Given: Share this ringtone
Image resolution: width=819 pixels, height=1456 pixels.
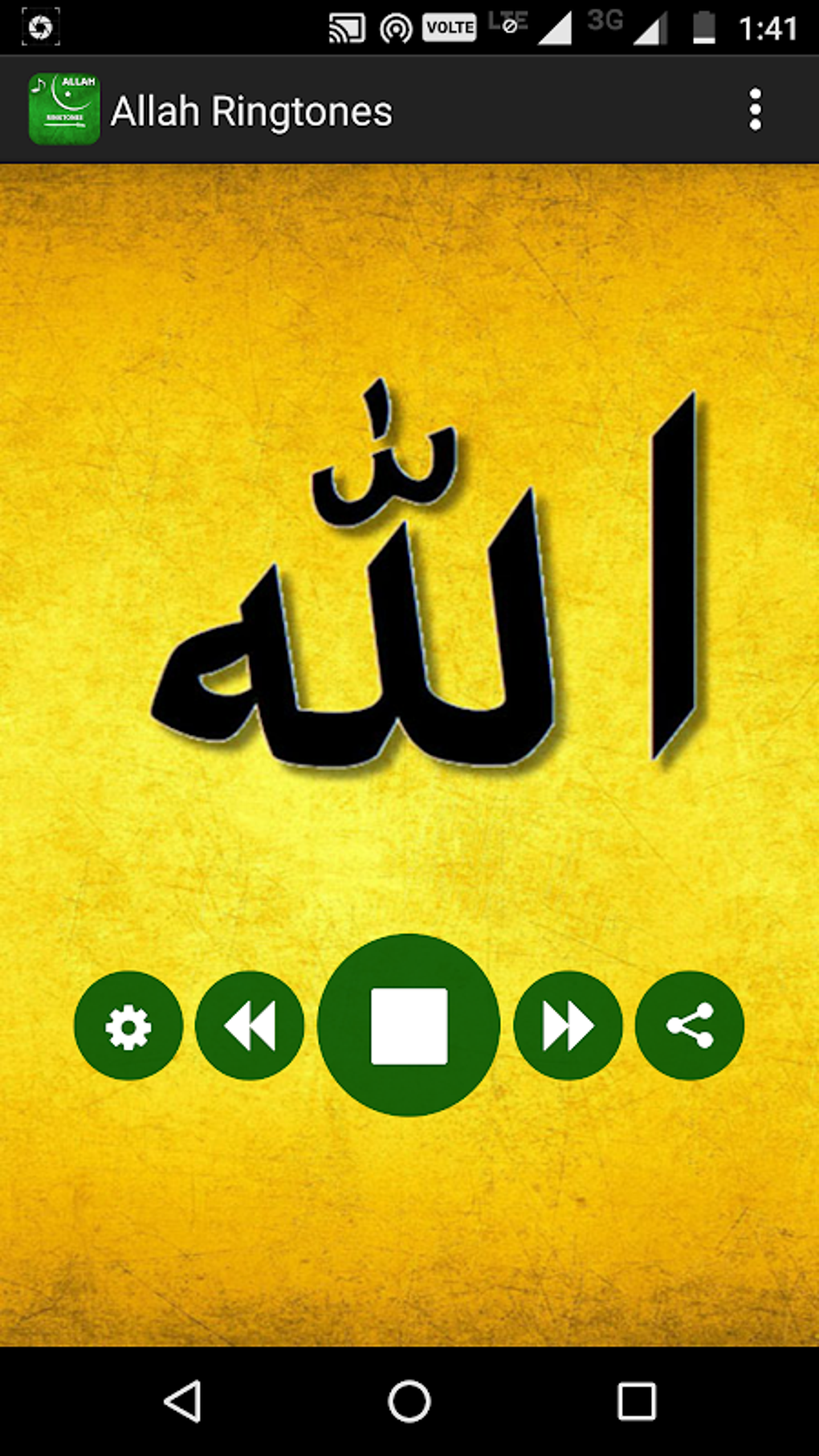Looking at the screenshot, I should tap(690, 1026).
